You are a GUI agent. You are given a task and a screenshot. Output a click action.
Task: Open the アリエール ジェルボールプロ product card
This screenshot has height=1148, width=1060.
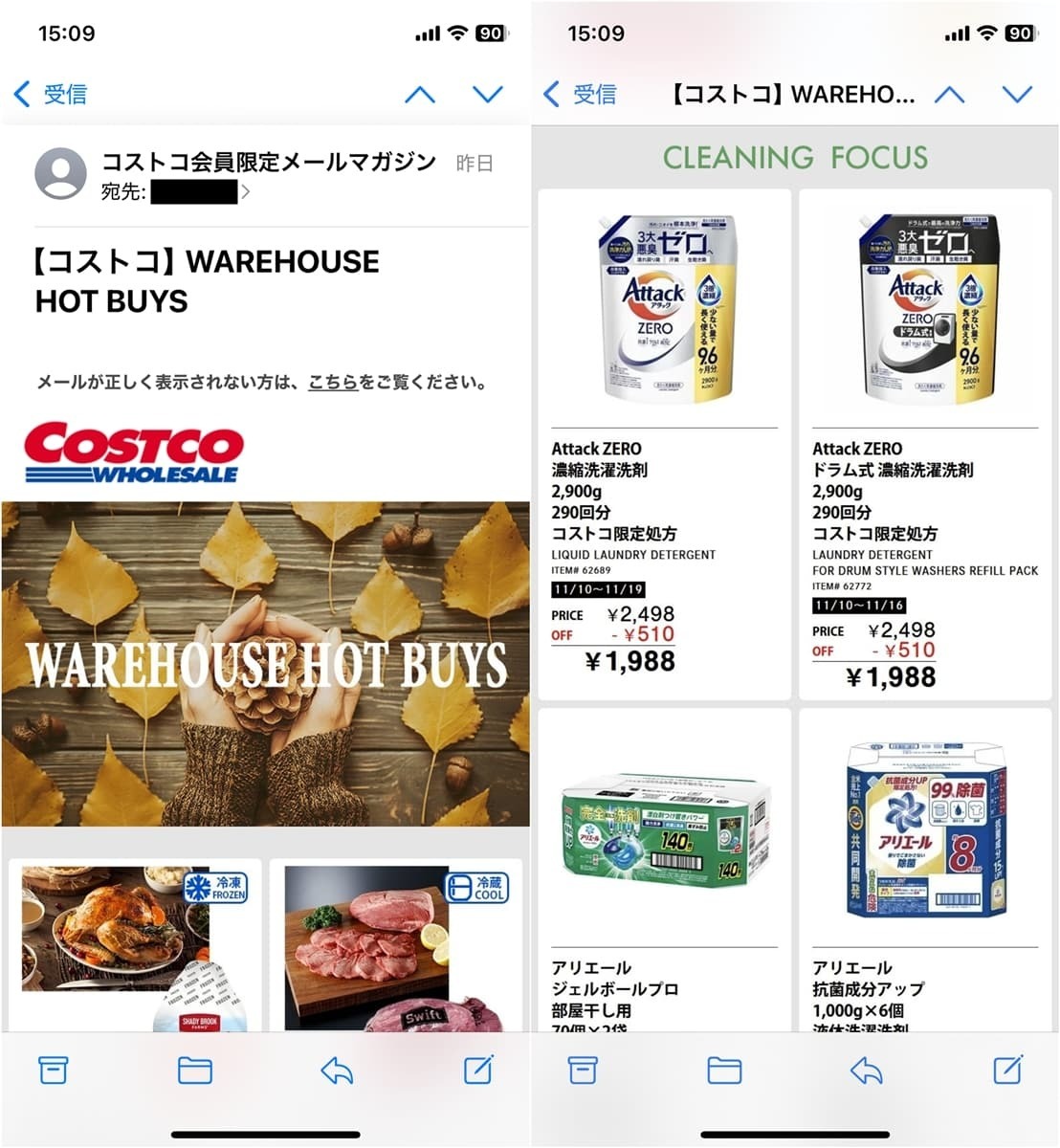664,871
